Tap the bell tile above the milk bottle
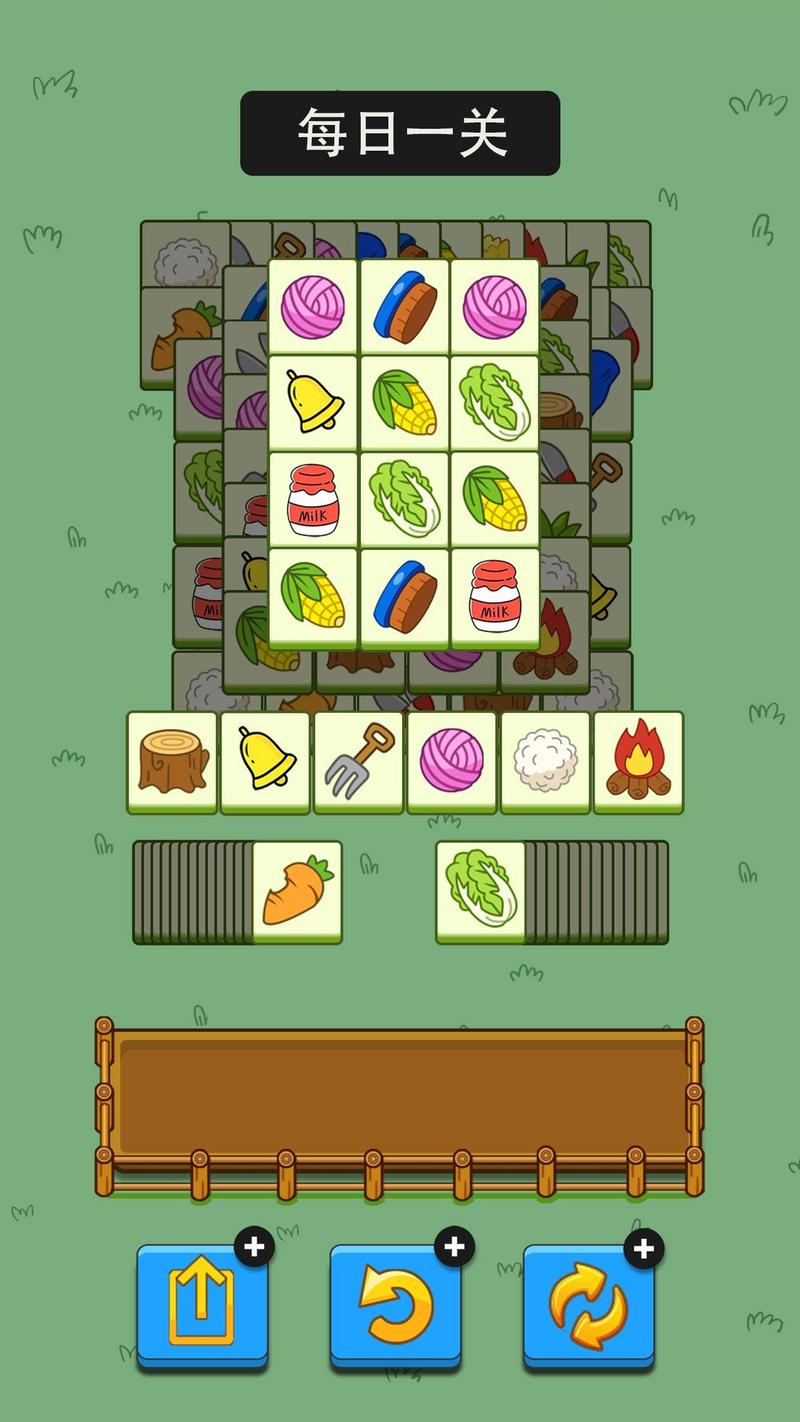Screen dimensions: 800x1422 314,402
